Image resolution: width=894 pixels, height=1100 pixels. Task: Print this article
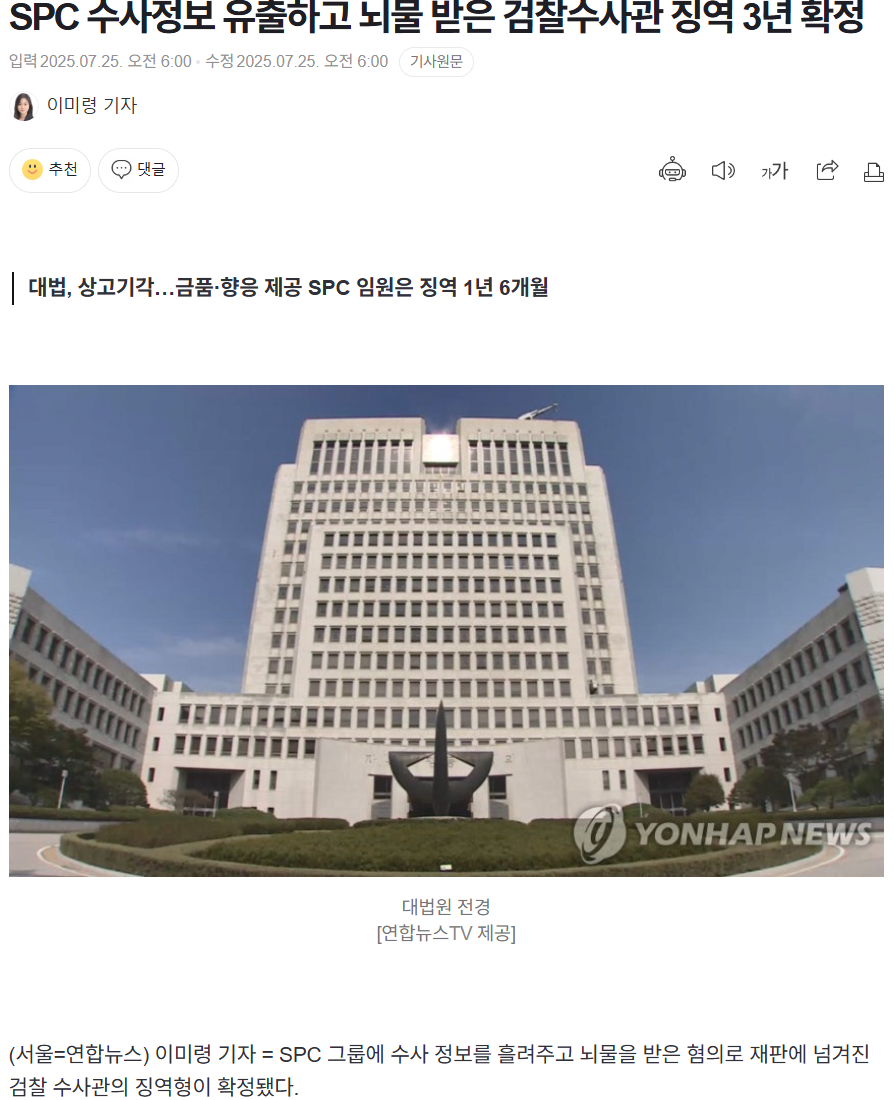point(873,172)
